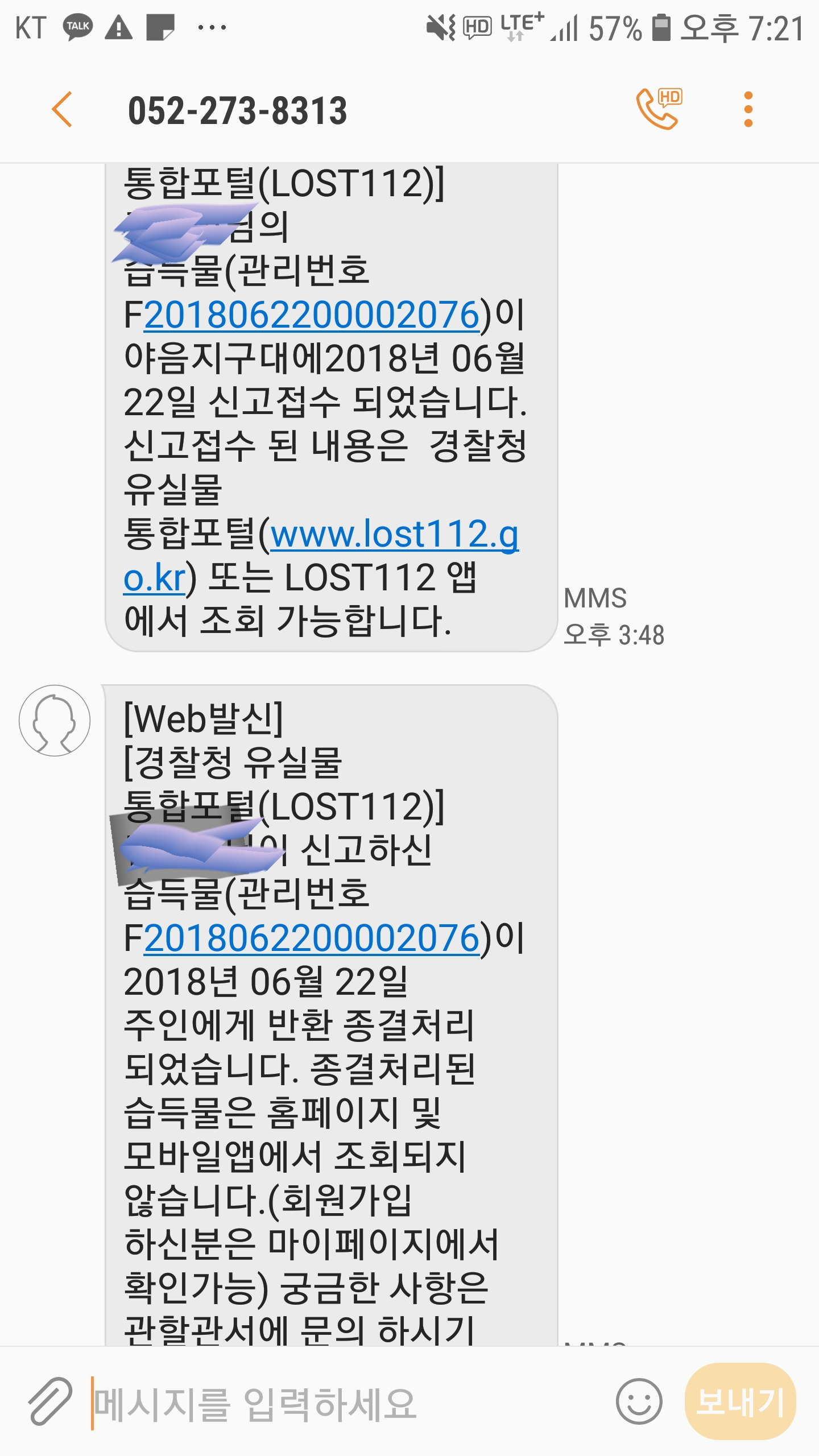Open the emoji picker
This screenshot has height=1456, width=819.
click(x=639, y=1401)
